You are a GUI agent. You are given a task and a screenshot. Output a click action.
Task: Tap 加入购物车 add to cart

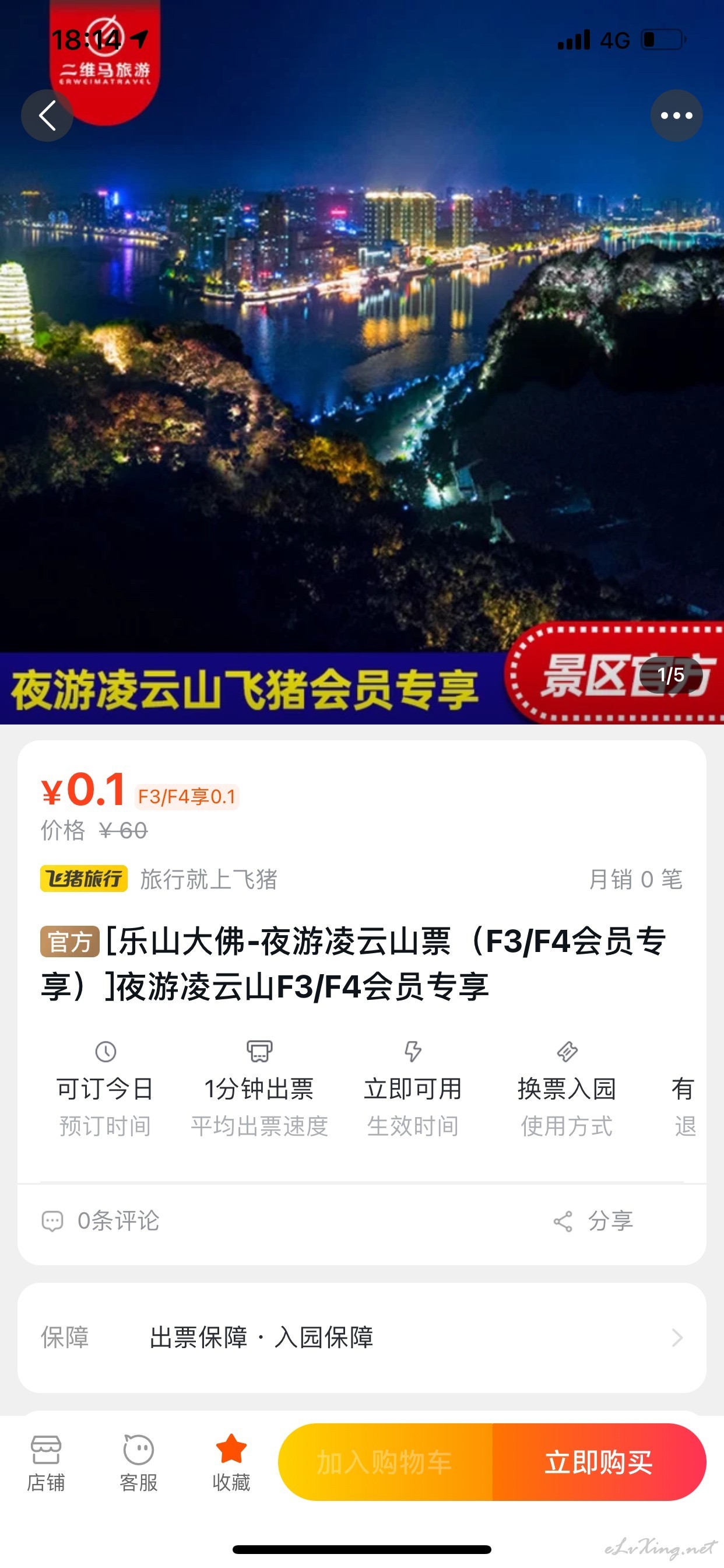(x=385, y=1462)
